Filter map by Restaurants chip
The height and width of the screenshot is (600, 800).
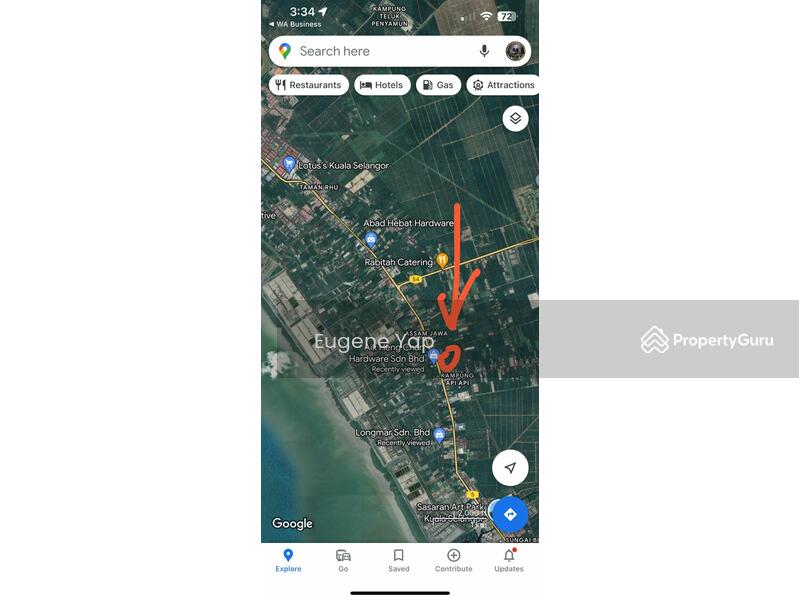pos(308,85)
